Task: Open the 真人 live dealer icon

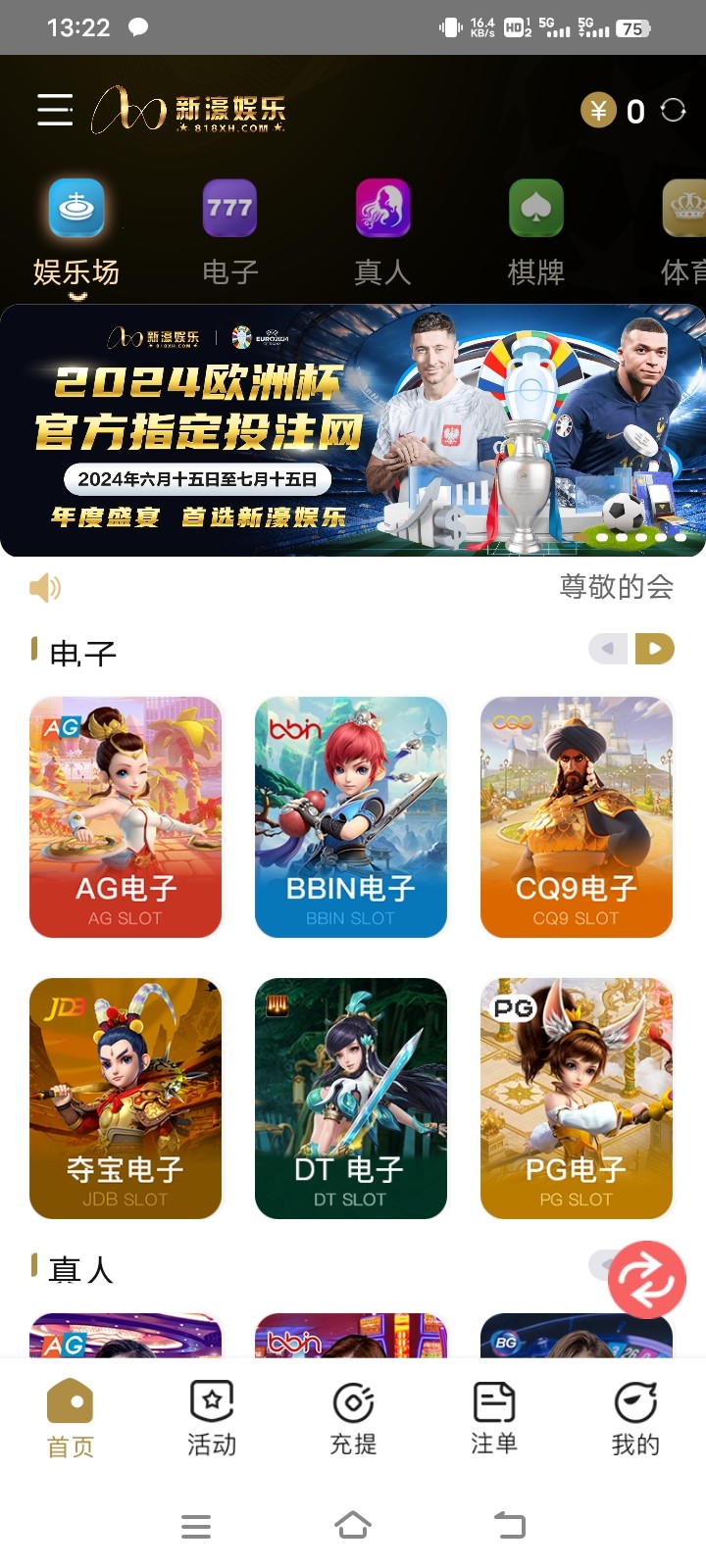Action: point(382,209)
